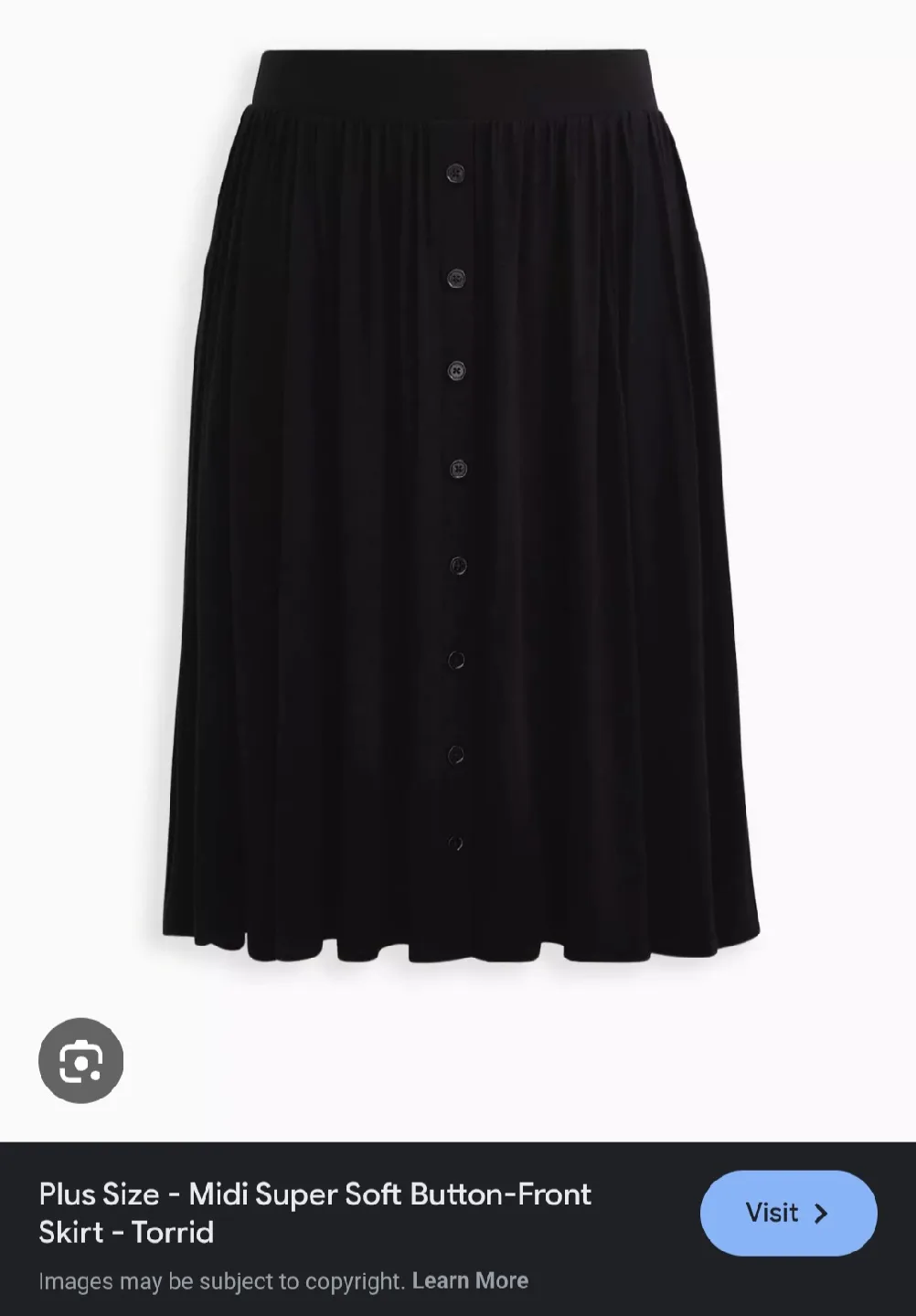The height and width of the screenshot is (1316, 916).
Task: Tap the Visit button
Action: [x=788, y=1213]
